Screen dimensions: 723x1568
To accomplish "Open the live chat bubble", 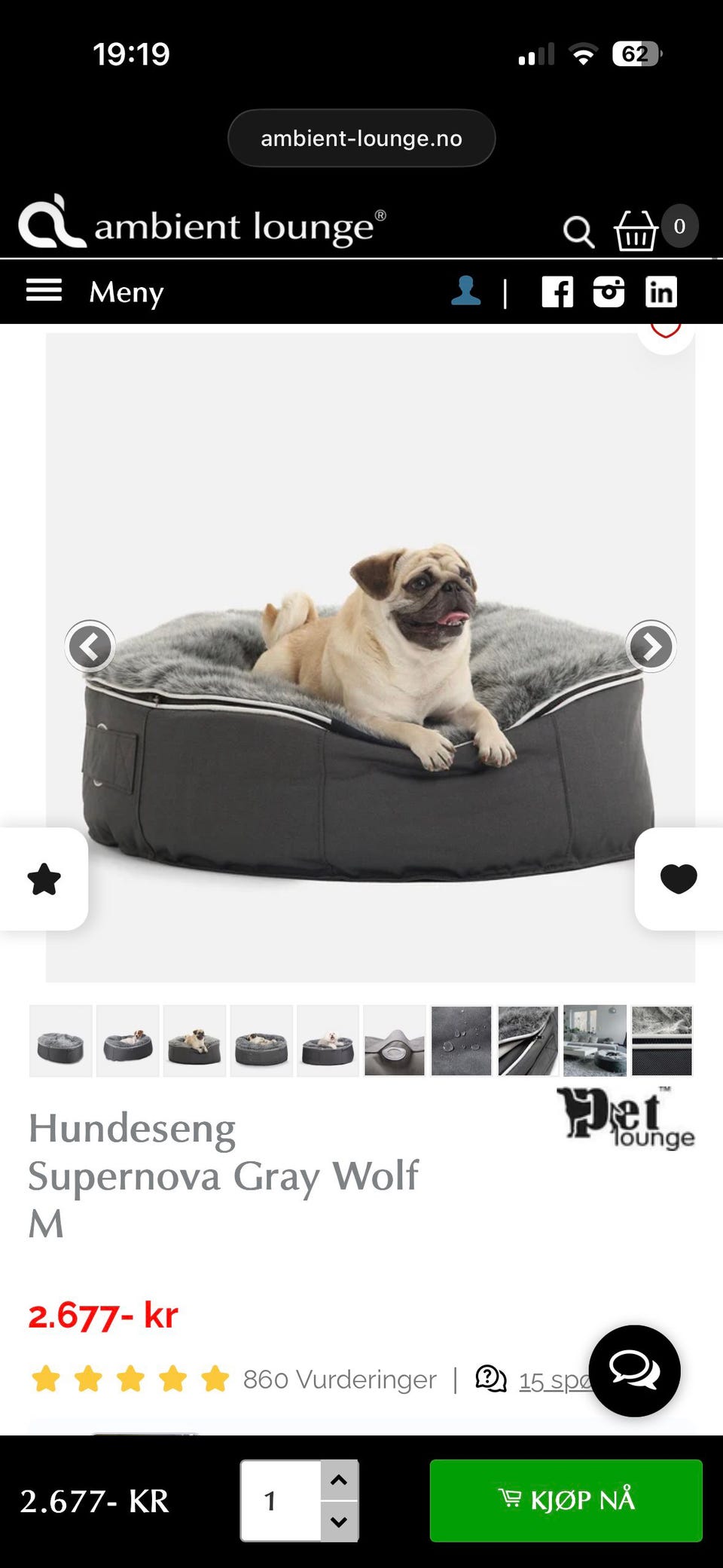I will (634, 1371).
